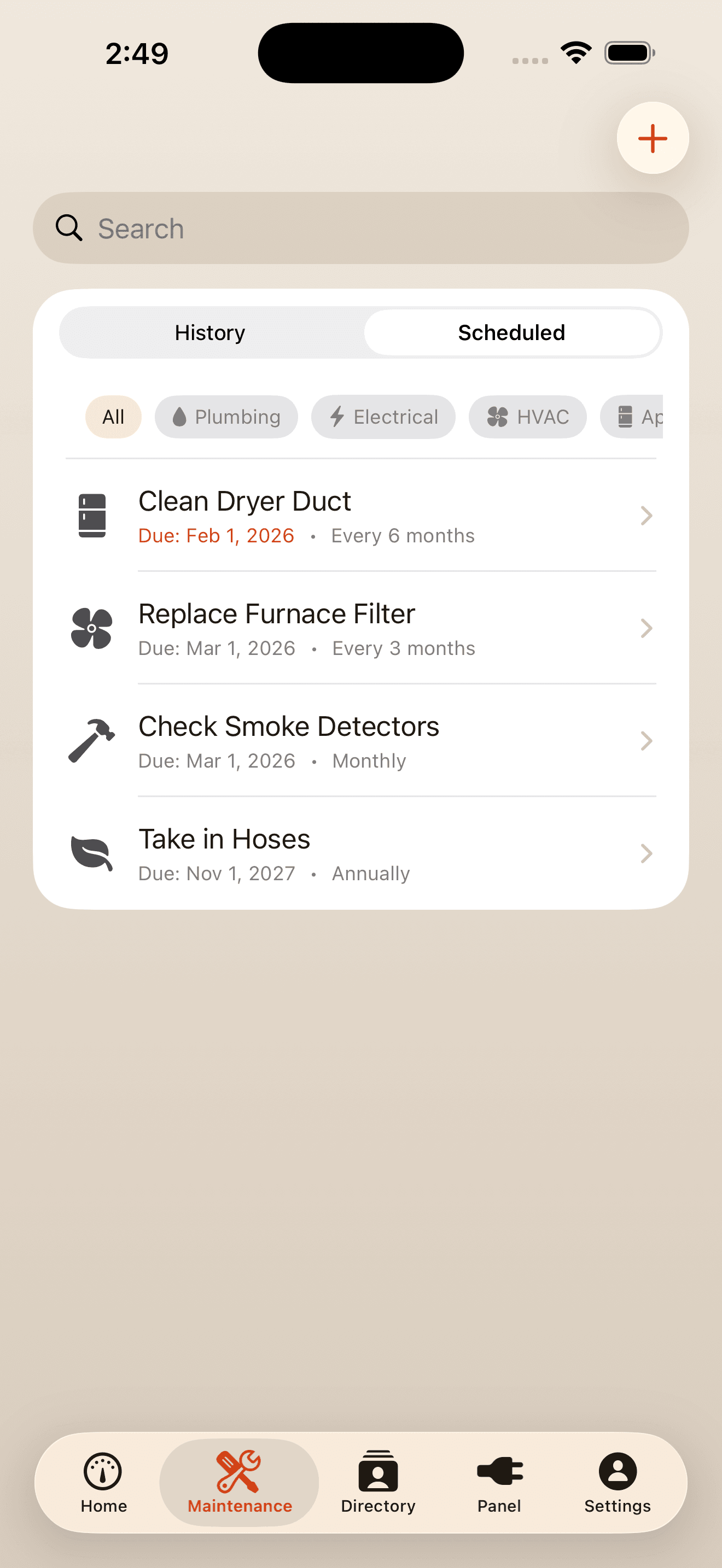Click inside the Search field
Image resolution: width=722 pixels, height=1568 pixels.
tap(362, 227)
